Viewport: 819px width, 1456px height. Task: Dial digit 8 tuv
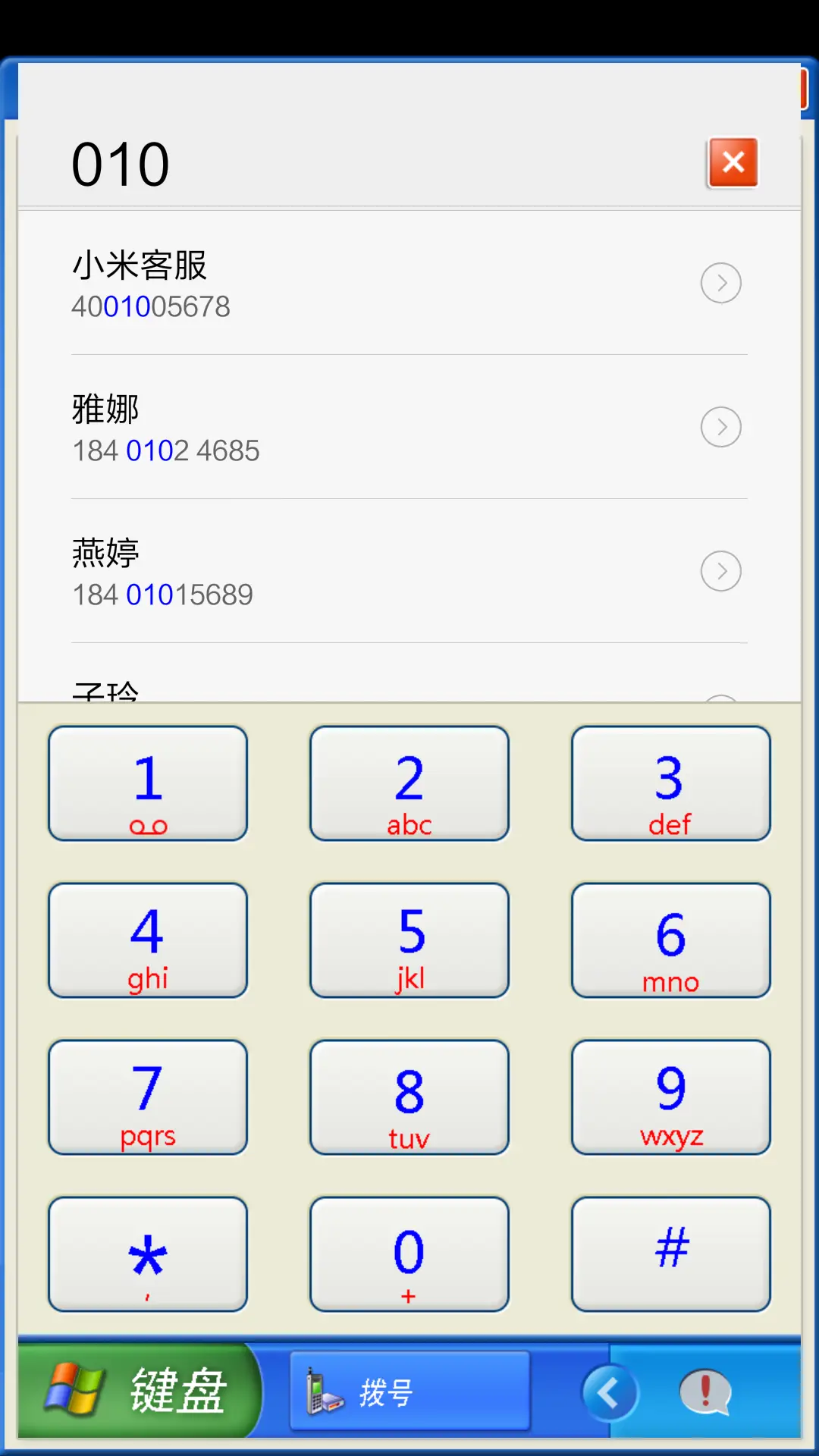point(409,1097)
